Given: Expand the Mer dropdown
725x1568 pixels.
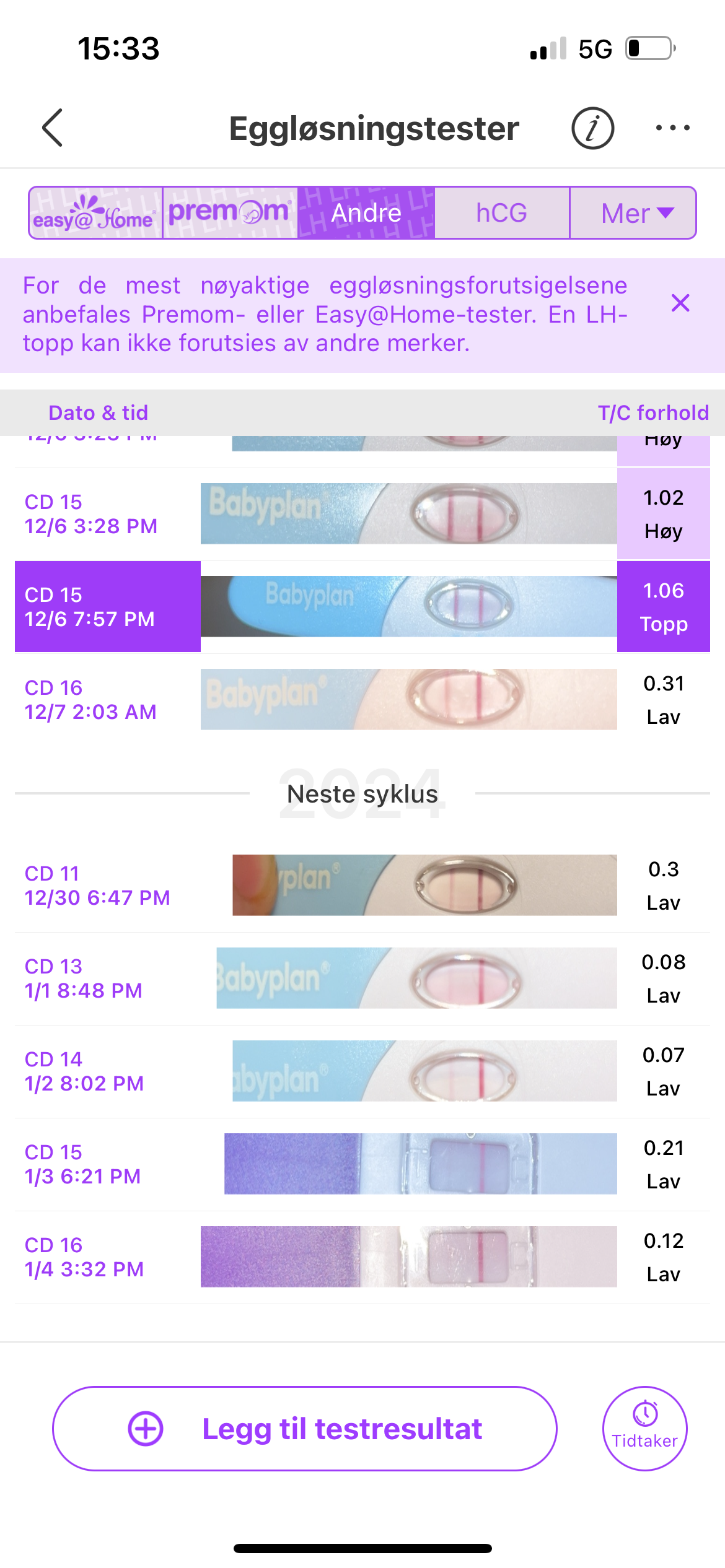Looking at the screenshot, I should pyautogui.click(x=633, y=213).
